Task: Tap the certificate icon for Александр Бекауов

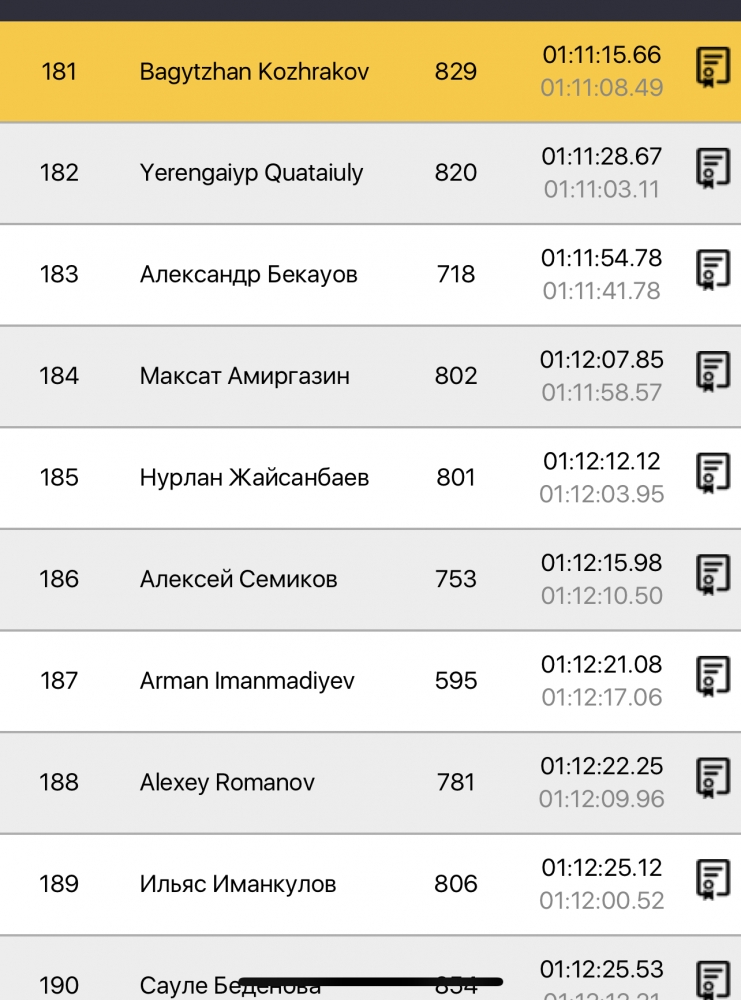Action: [712, 271]
